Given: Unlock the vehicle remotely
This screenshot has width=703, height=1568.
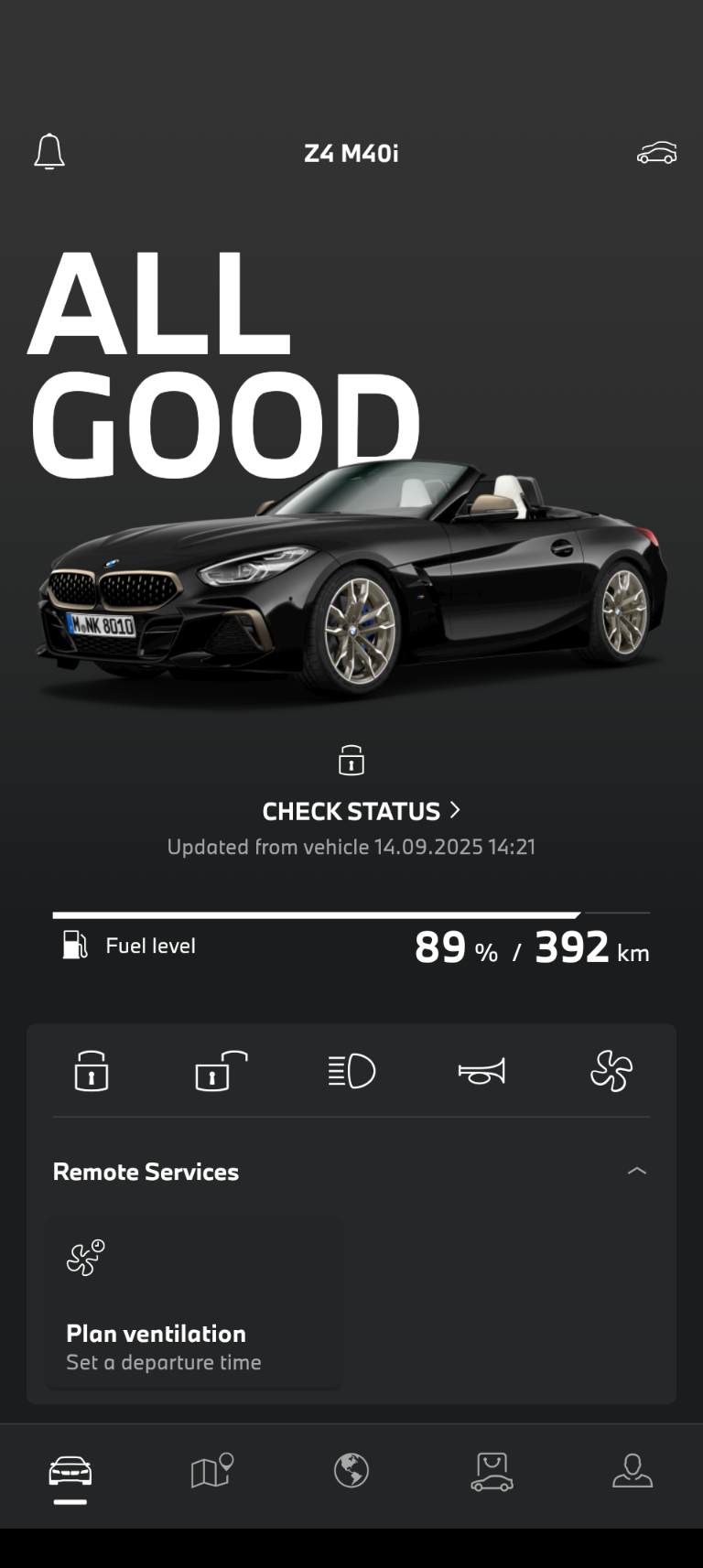Looking at the screenshot, I should [x=222, y=1070].
